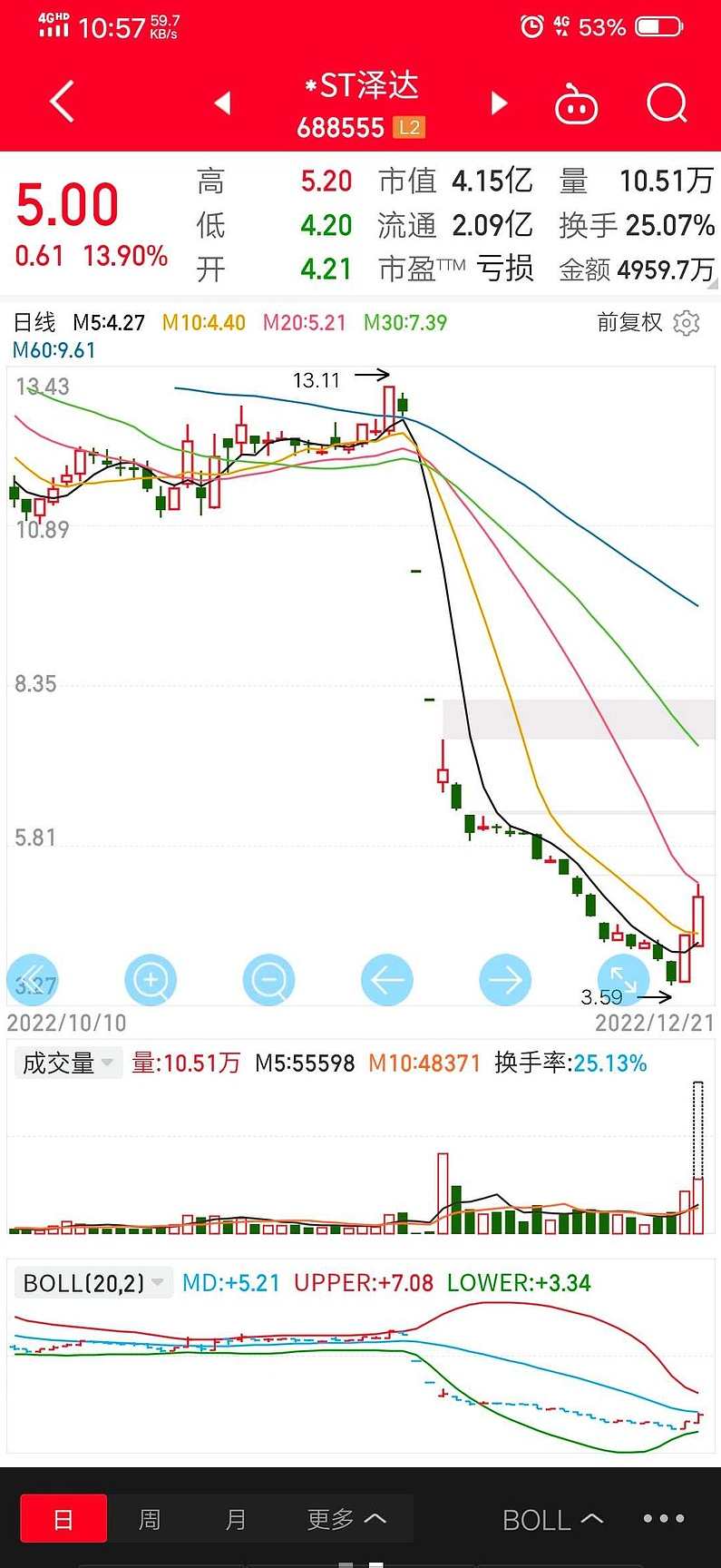Viewport: 721px width, 1568px height.
Task: Pan the chart left with the arrow icon
Action: [x=387, y=980]
